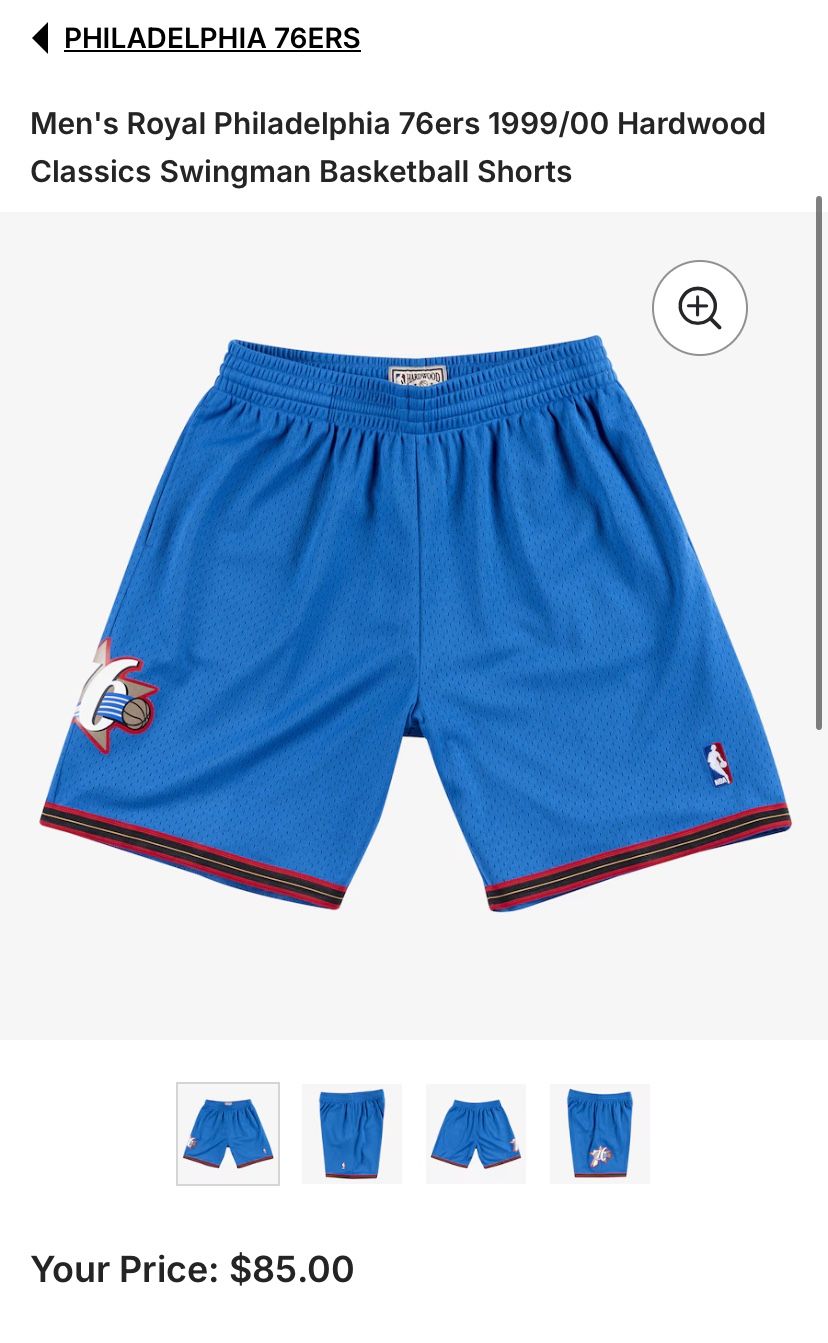The image size is (828, 1343).
Task: Zoom in with the magnifier icon
Action: 700,308
